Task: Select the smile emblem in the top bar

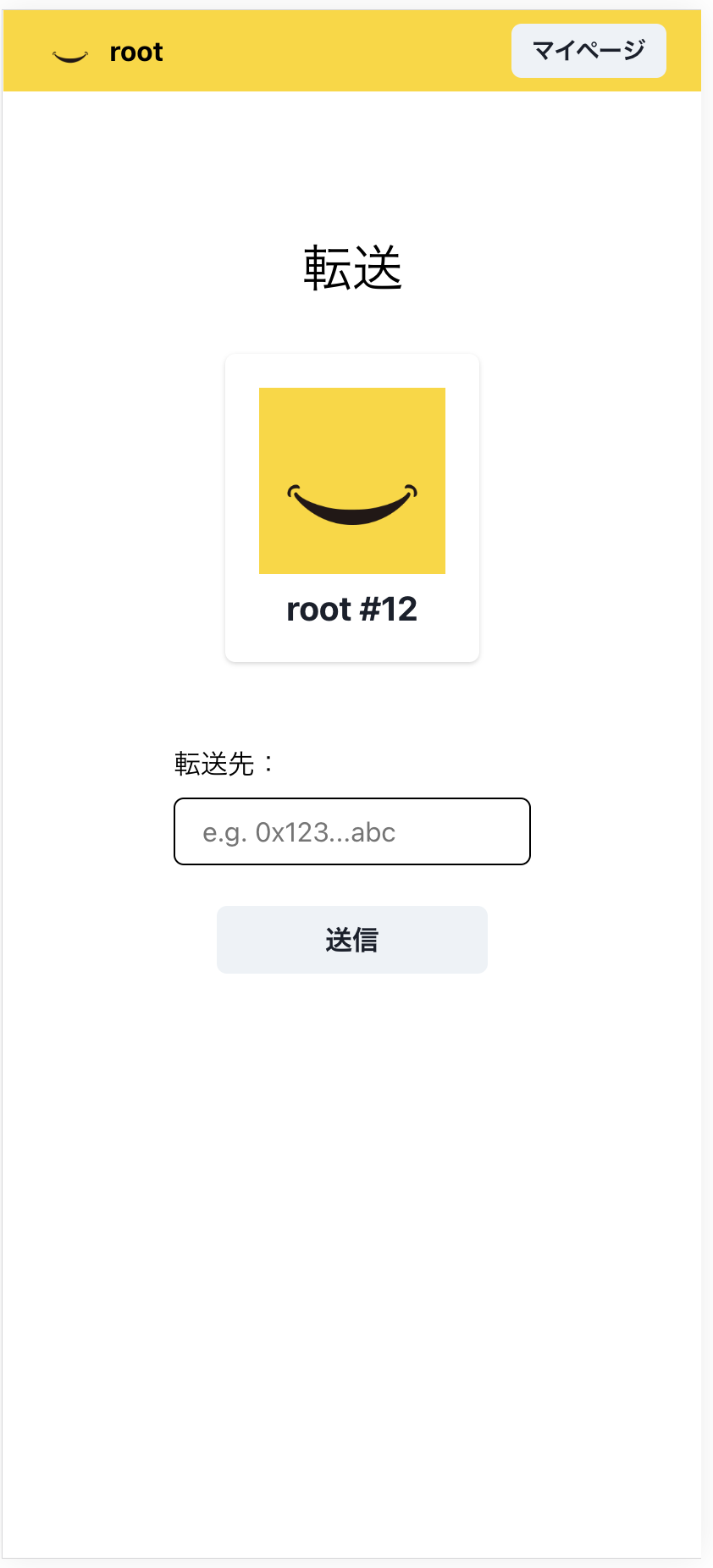Action: click(69, 52)
